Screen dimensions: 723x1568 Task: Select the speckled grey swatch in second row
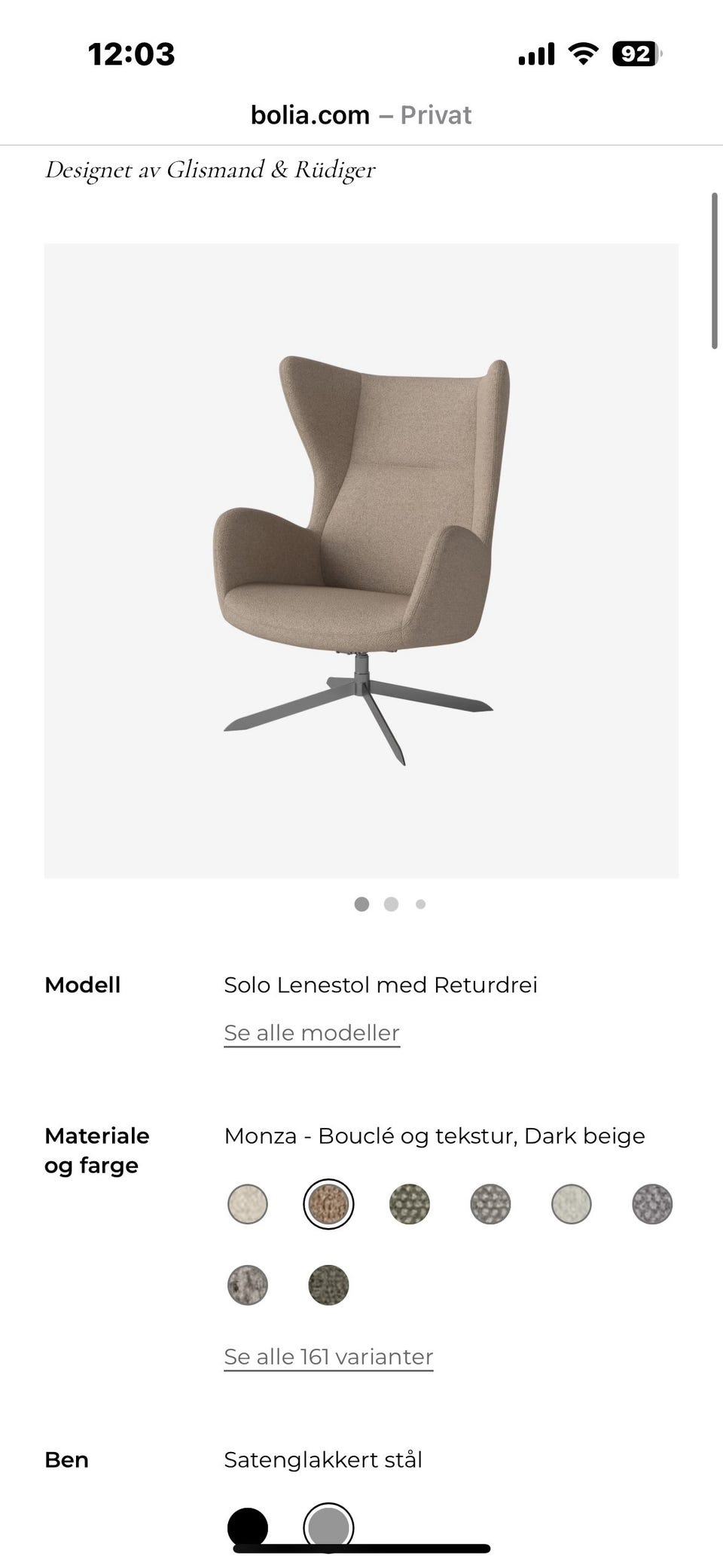pos(247,1285)
